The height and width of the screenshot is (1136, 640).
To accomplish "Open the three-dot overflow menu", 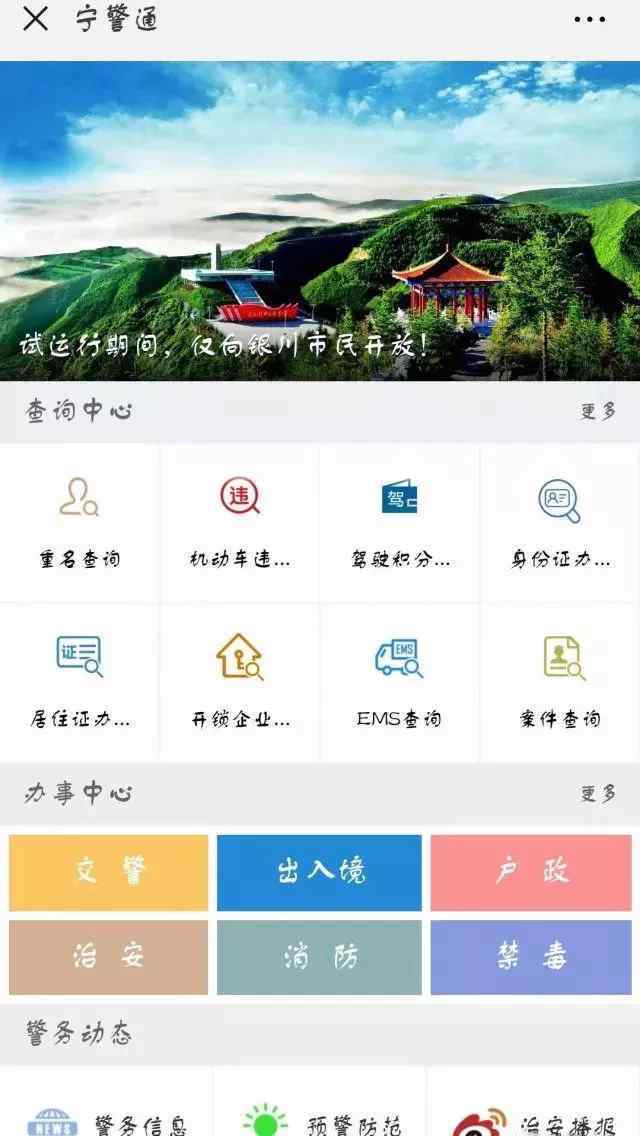I will [x=589, y=19].
